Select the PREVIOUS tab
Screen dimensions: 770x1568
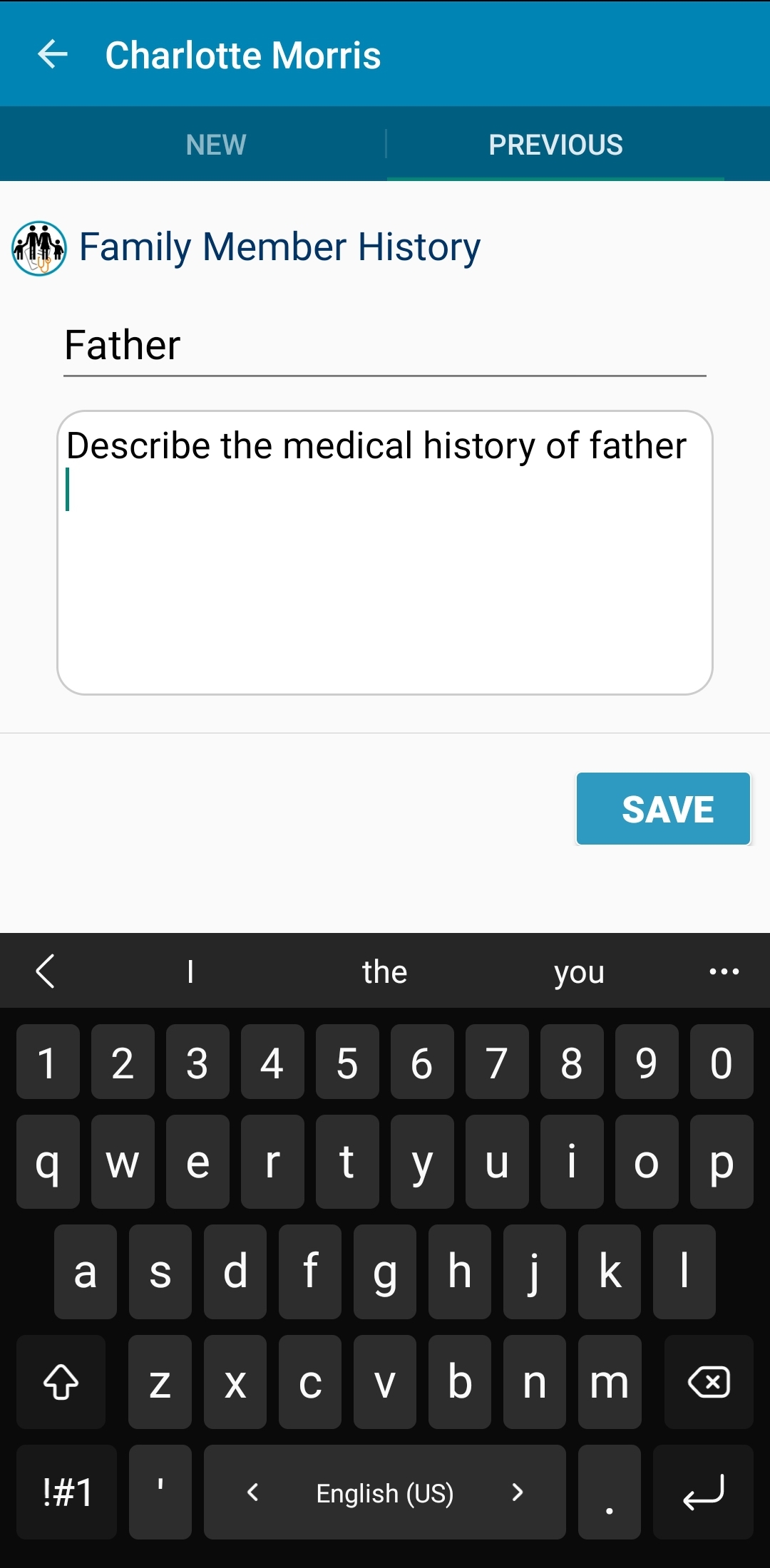pos(555,145)
